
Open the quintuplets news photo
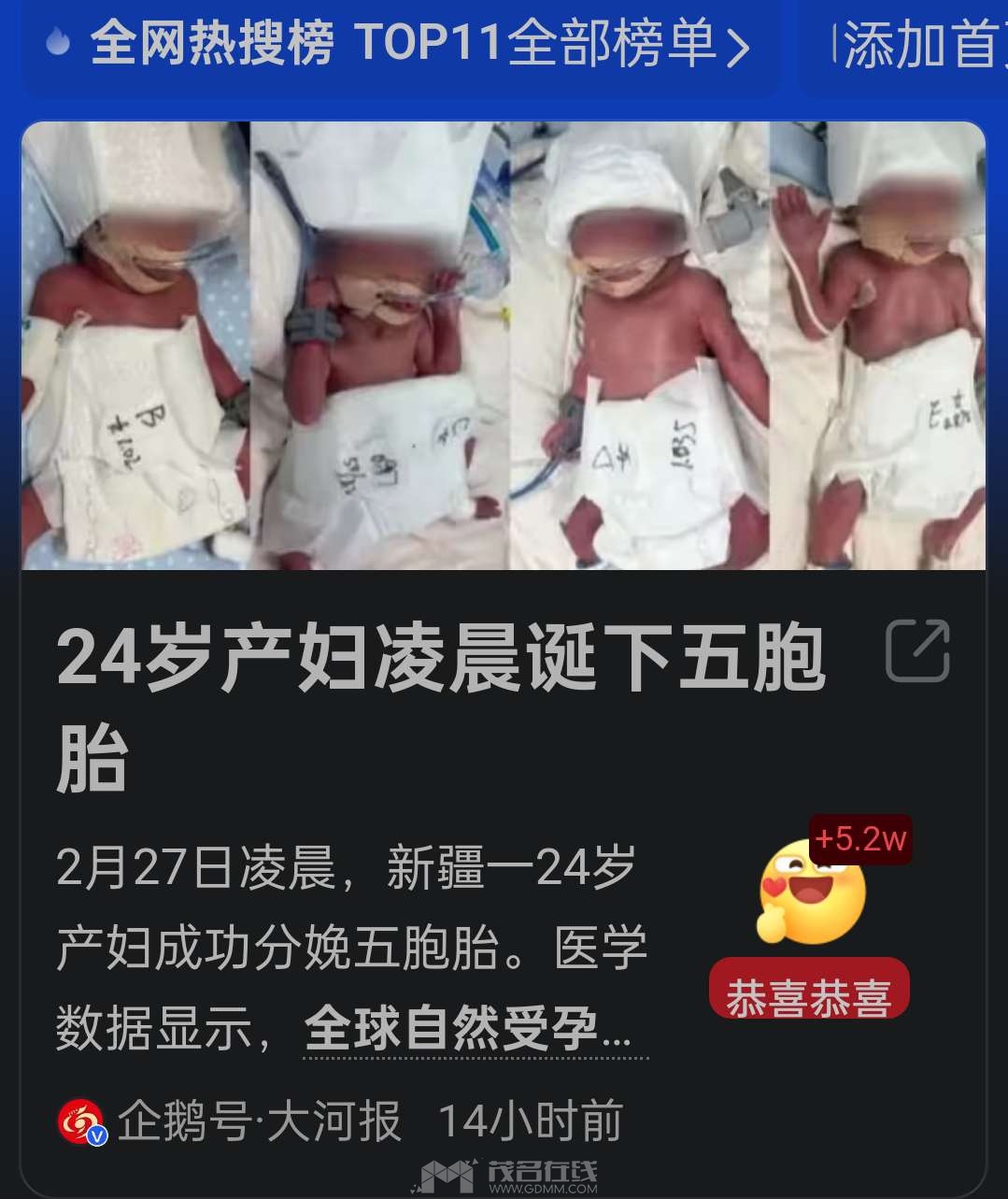[504, 346]
